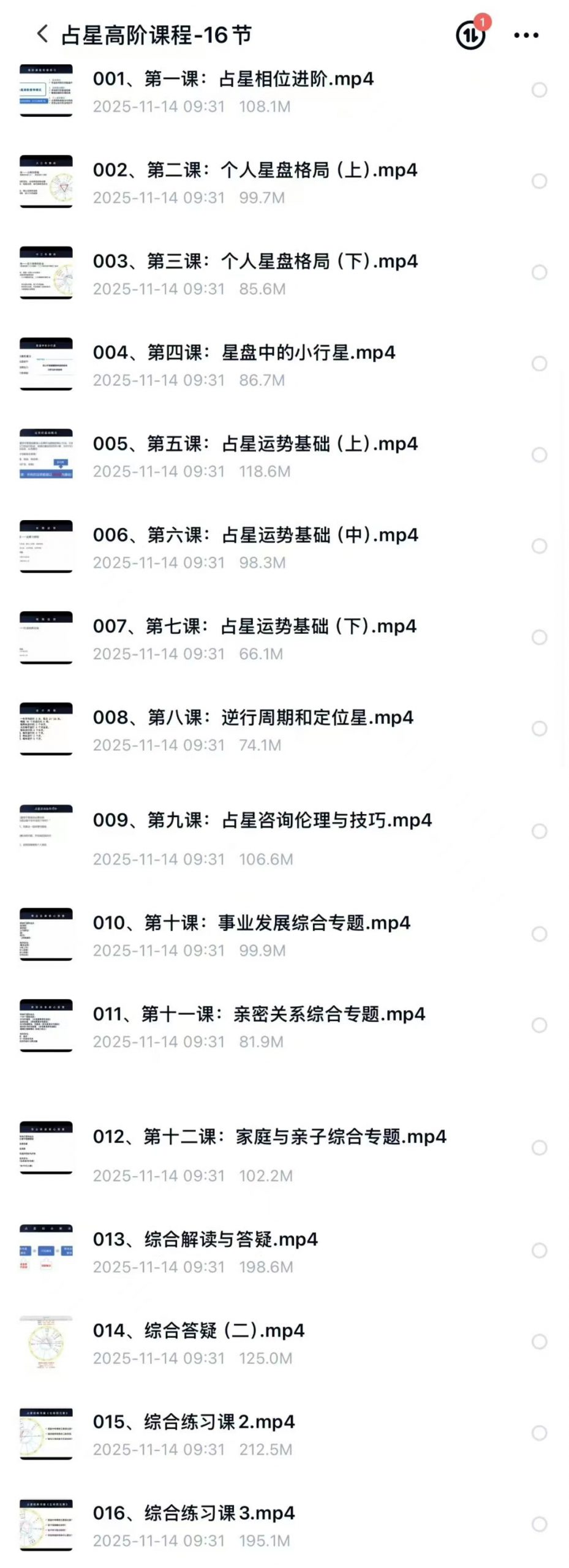Image resolution: width=569 pixels, height=1568 pixels.
Task: Open 007 占星运势基础（下）.mp4
Action: 254,627
